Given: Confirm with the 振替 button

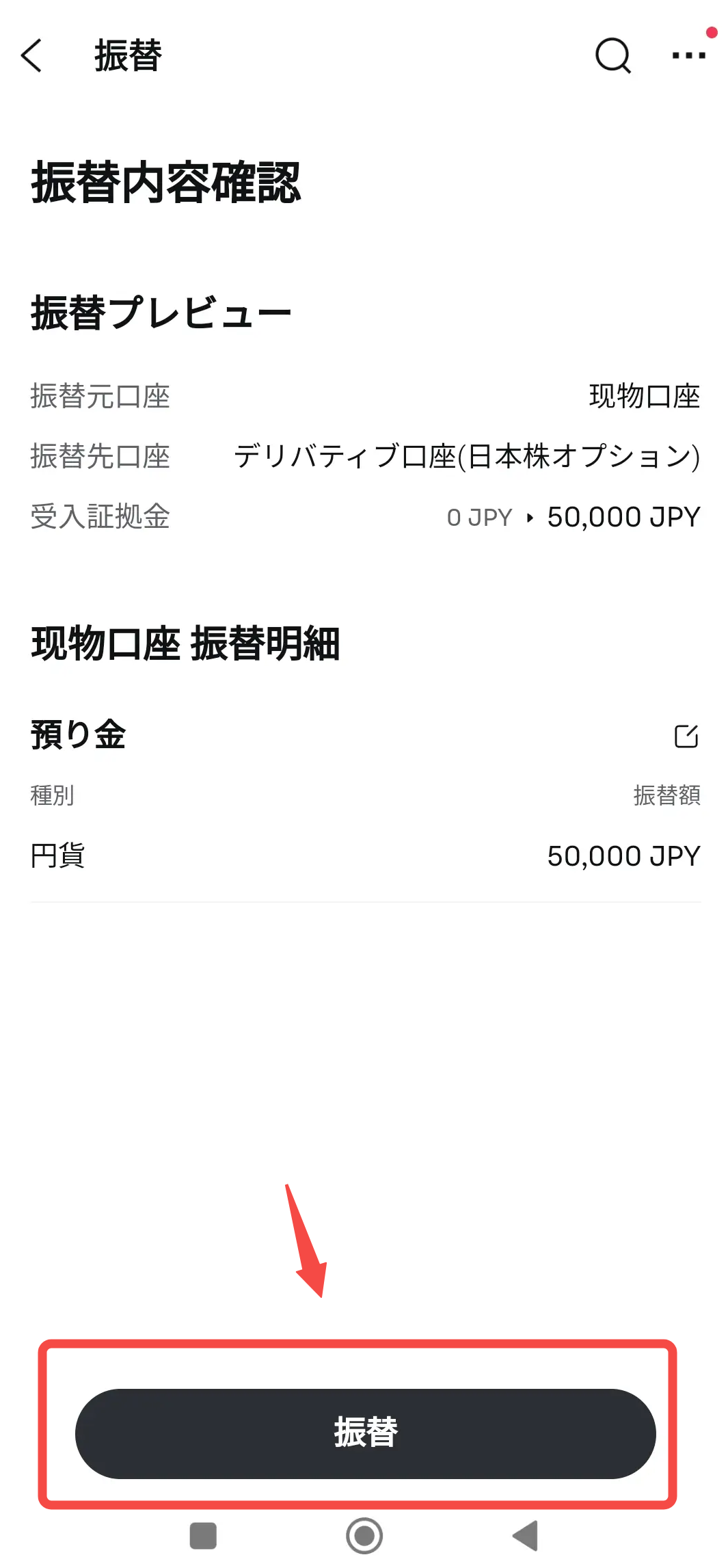Looking at the screenshot, I should point(365,1433).
